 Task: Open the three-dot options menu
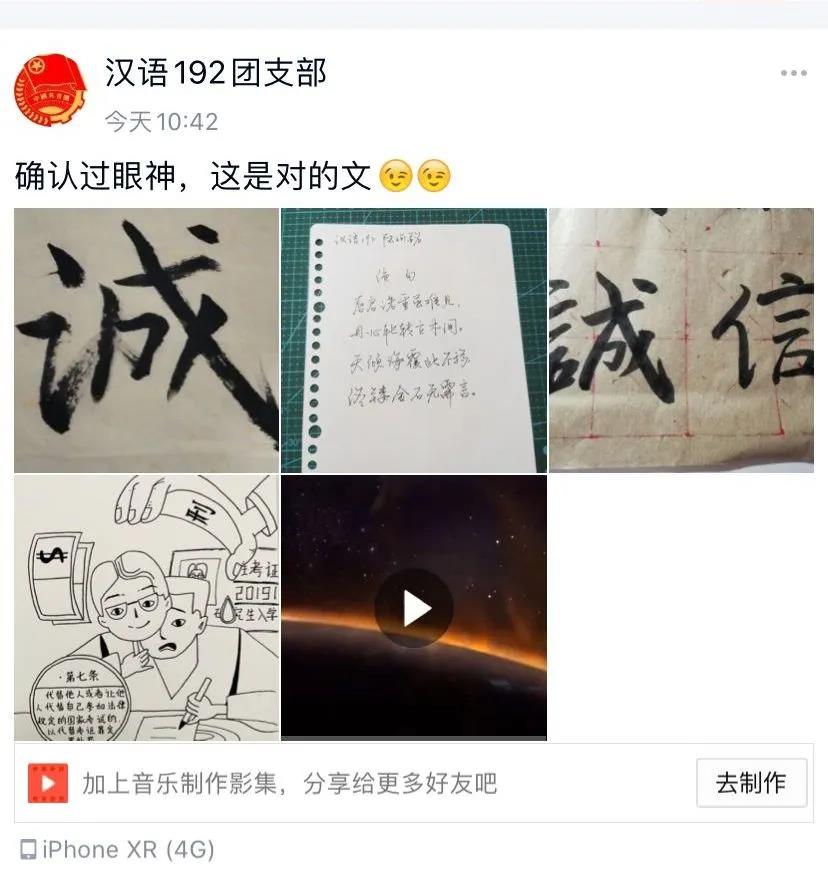pos(793,74)
